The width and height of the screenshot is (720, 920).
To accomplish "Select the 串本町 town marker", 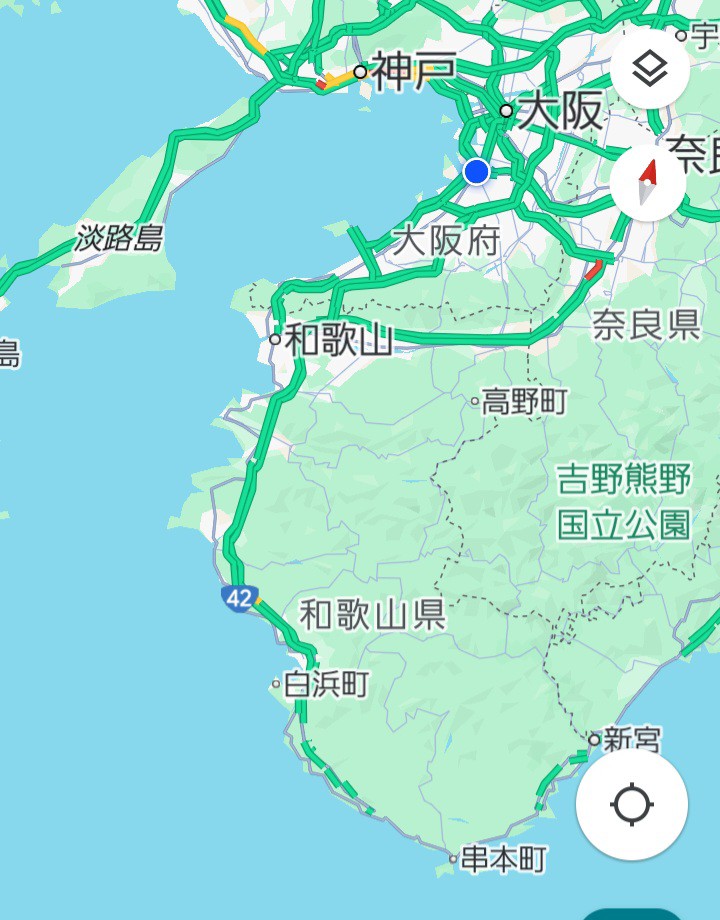I will tap(454, 858).
